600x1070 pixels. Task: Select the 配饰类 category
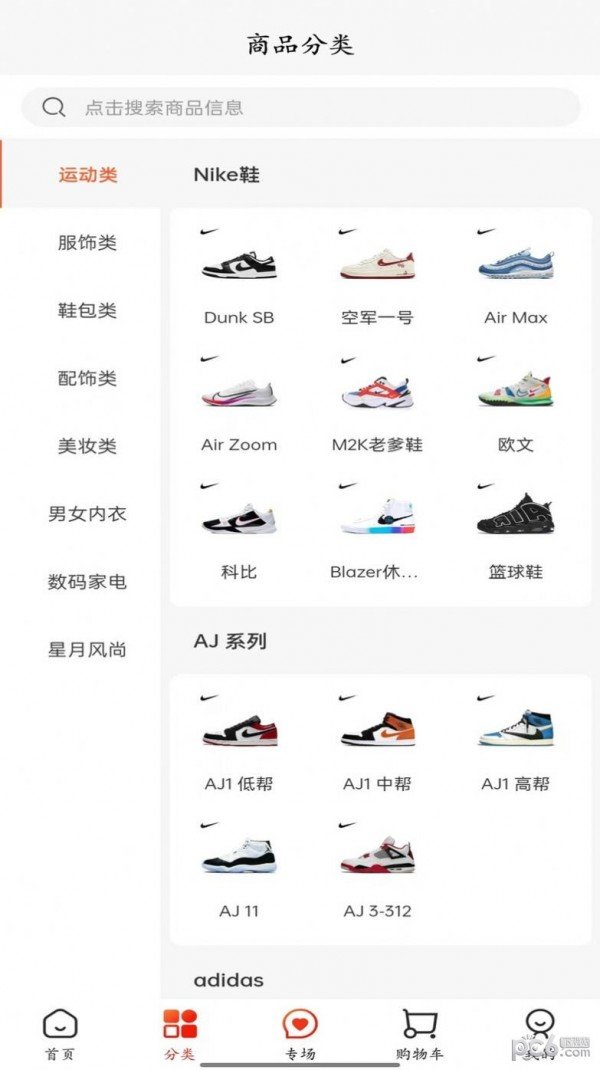pyautogui.click(x=87, y=379)
